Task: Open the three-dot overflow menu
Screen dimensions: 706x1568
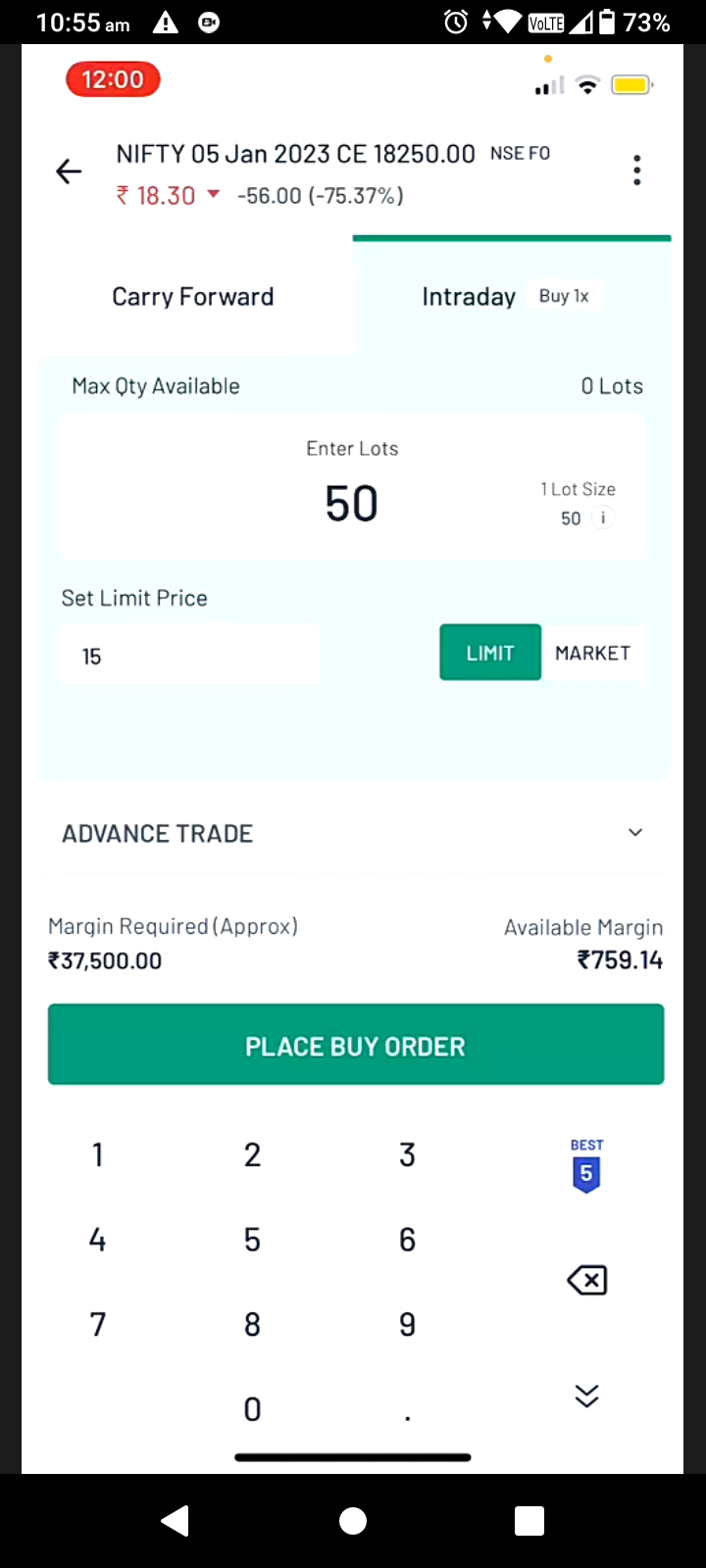Action: pyautogui.click(x=637, y=171)
